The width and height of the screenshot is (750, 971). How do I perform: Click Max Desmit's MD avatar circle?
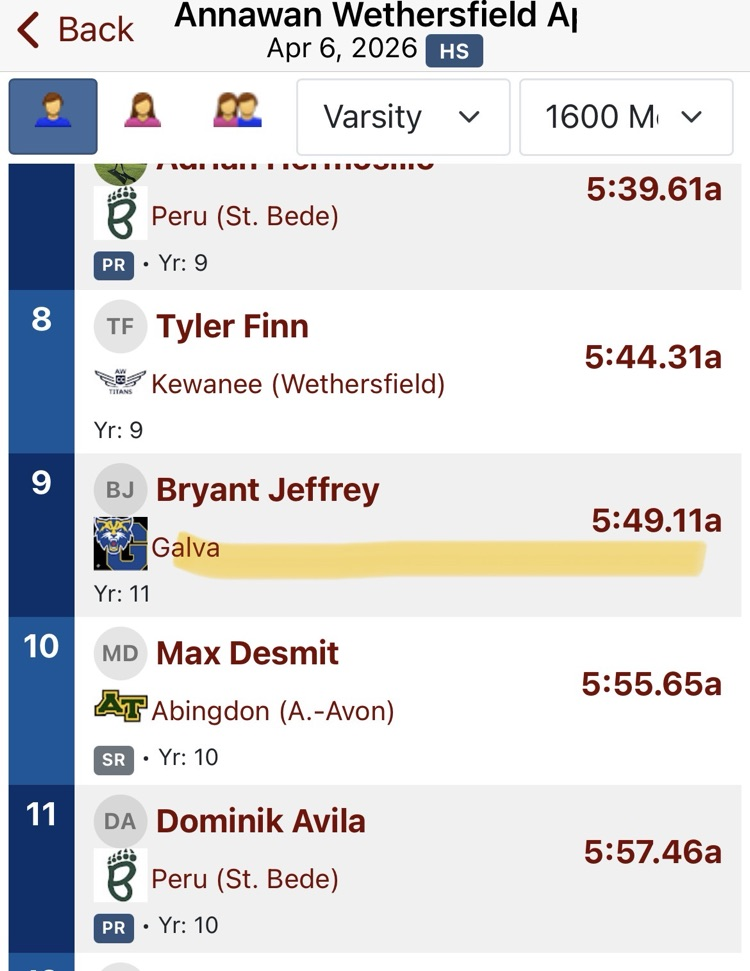[120, 654]
